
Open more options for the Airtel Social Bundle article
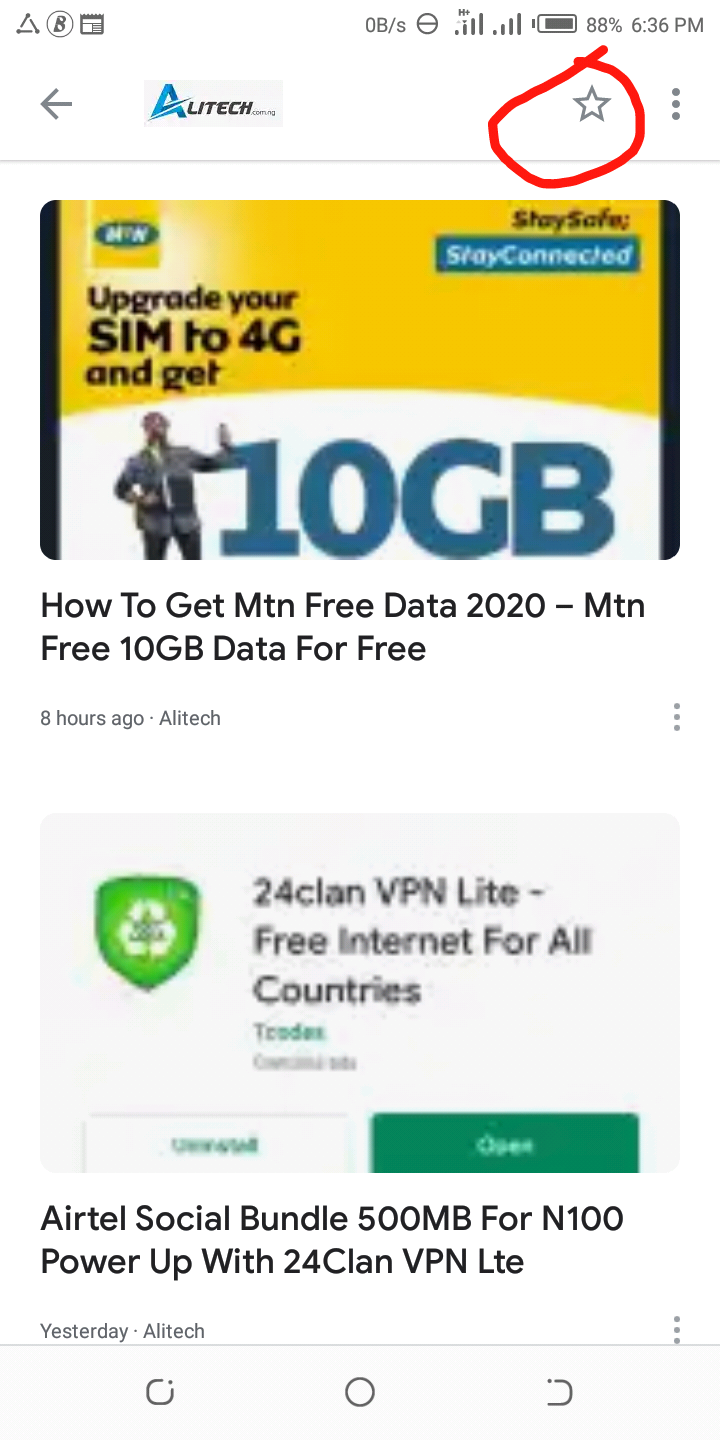(x=677, y=1330)
